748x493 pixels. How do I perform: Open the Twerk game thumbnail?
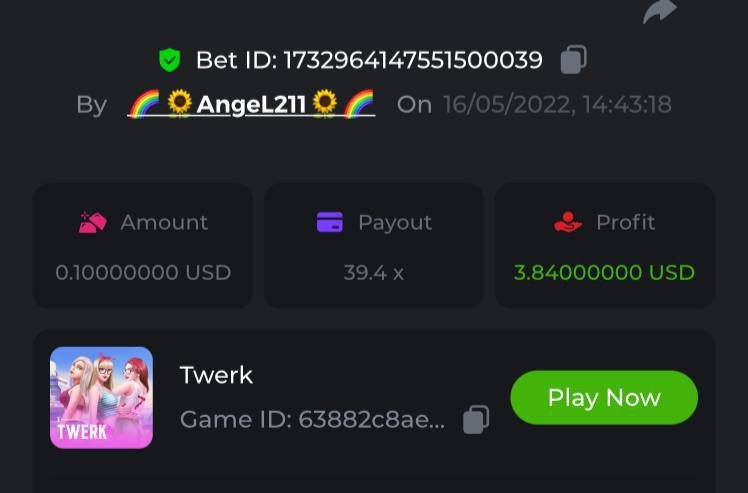[101, 397]
